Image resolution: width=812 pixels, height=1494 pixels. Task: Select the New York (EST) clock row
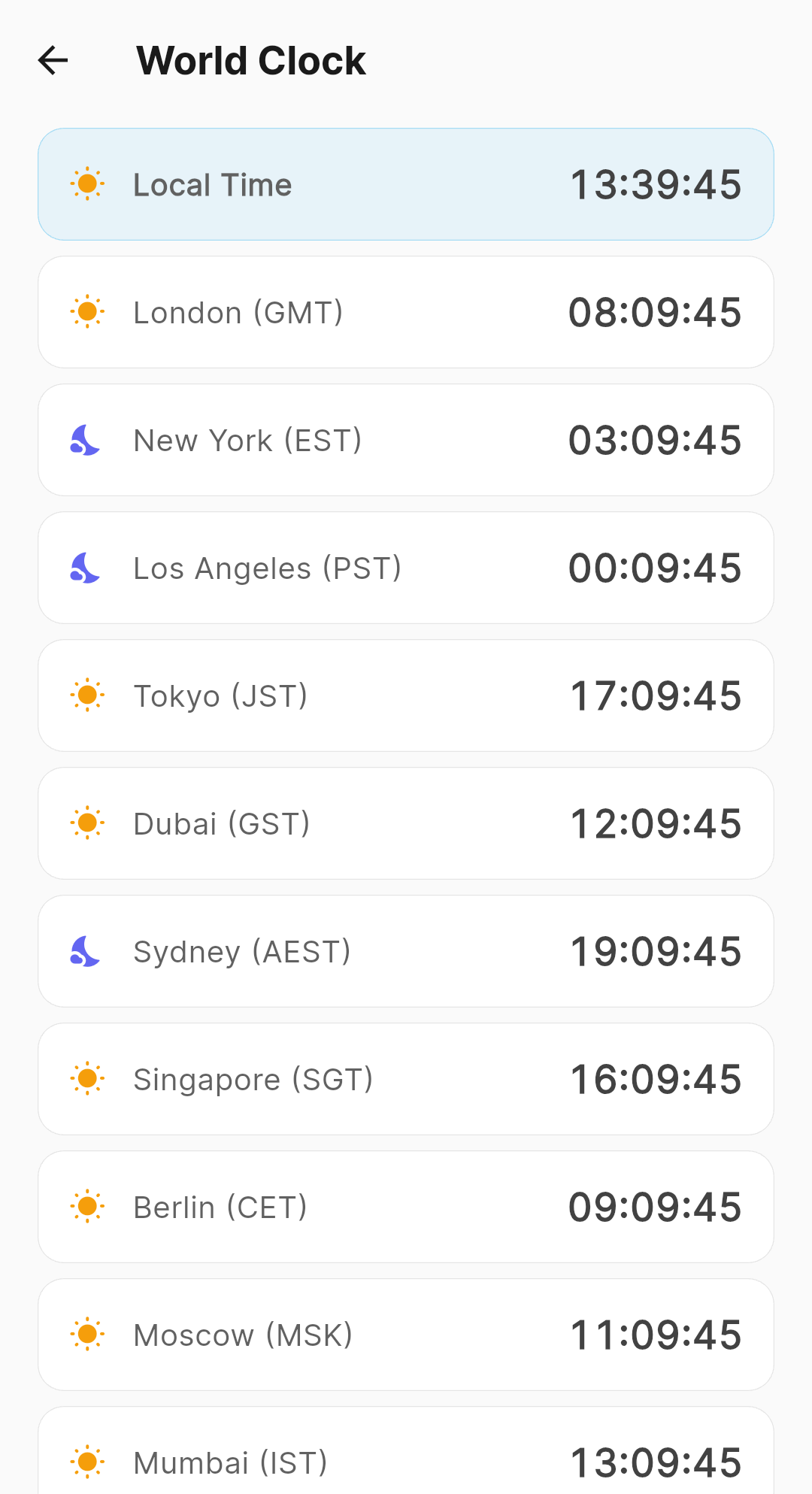point(406,440)
